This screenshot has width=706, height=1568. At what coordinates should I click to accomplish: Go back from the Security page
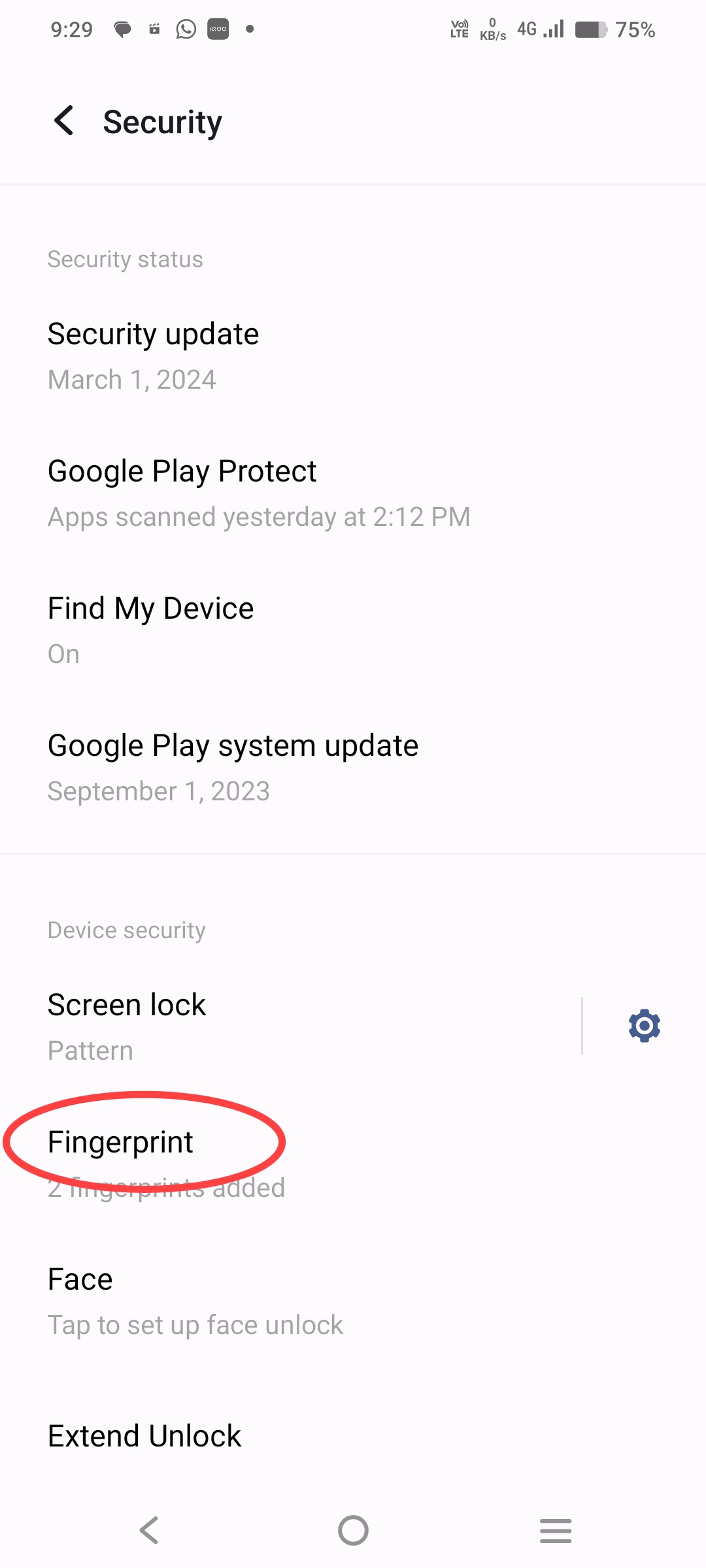pyautogui.click(x=64, y=122)
